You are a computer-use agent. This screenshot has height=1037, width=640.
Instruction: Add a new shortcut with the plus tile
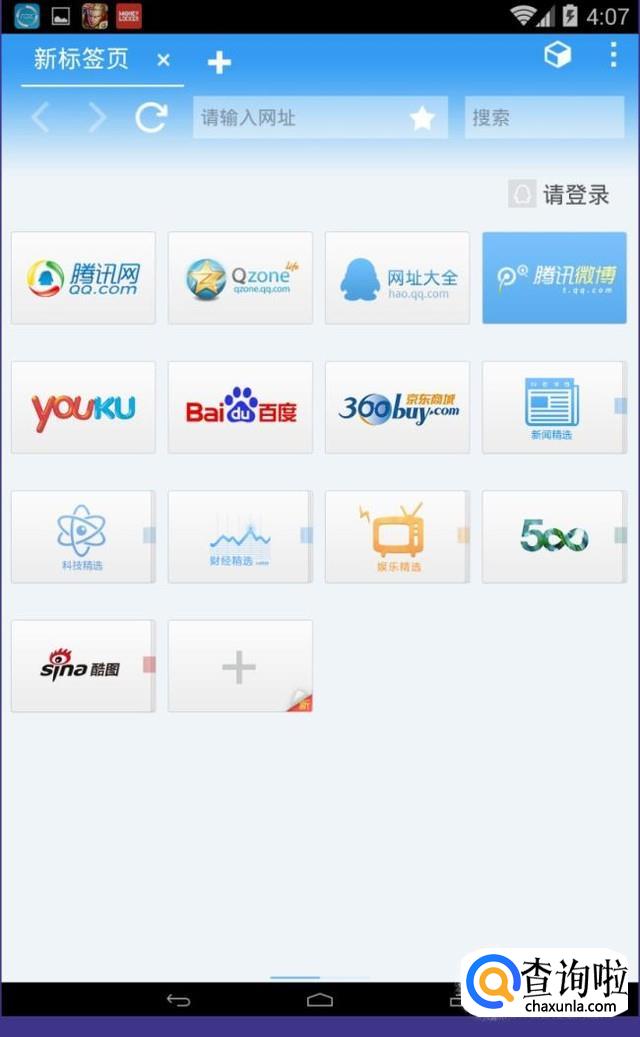(239, 667)
